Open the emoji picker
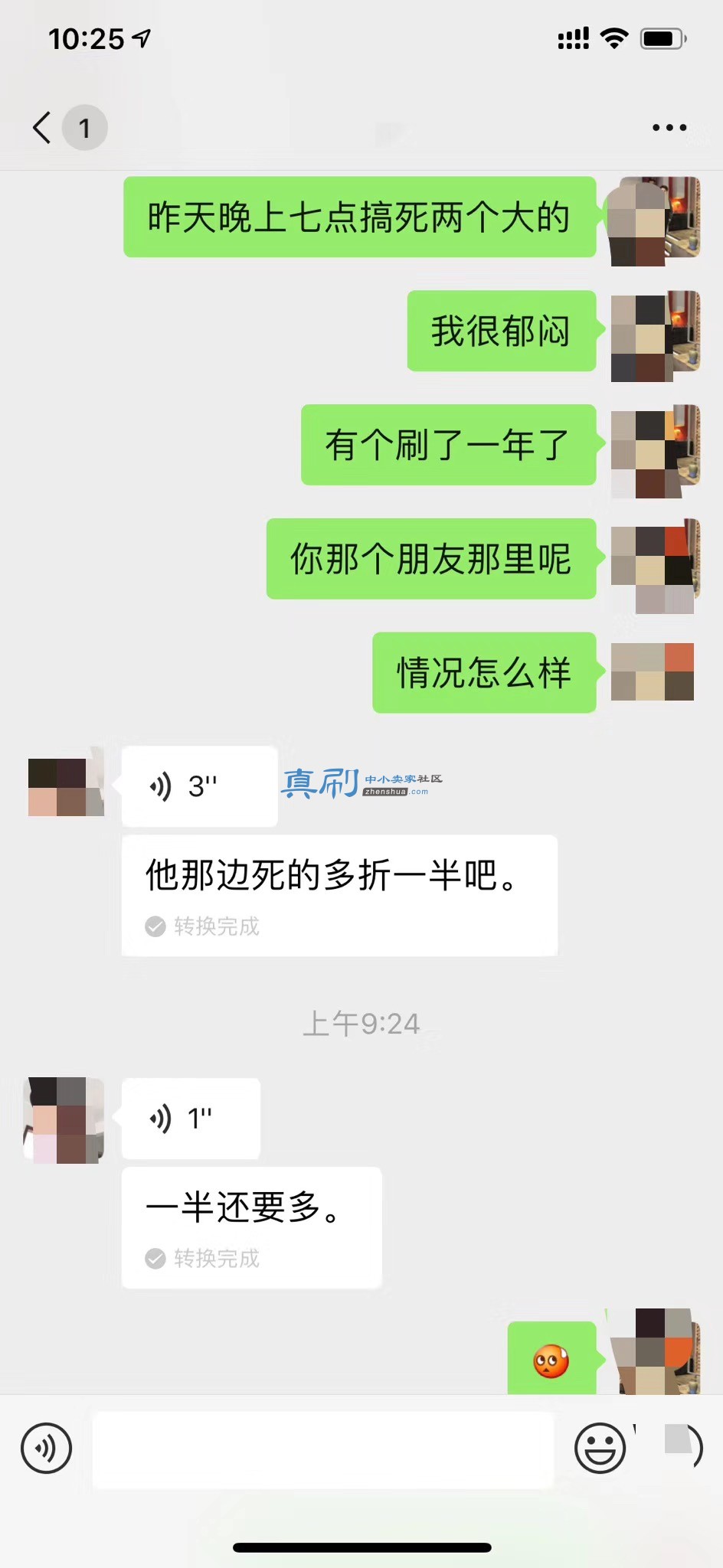Viewport: 723px width, 1568px height. coord(600,1448)
